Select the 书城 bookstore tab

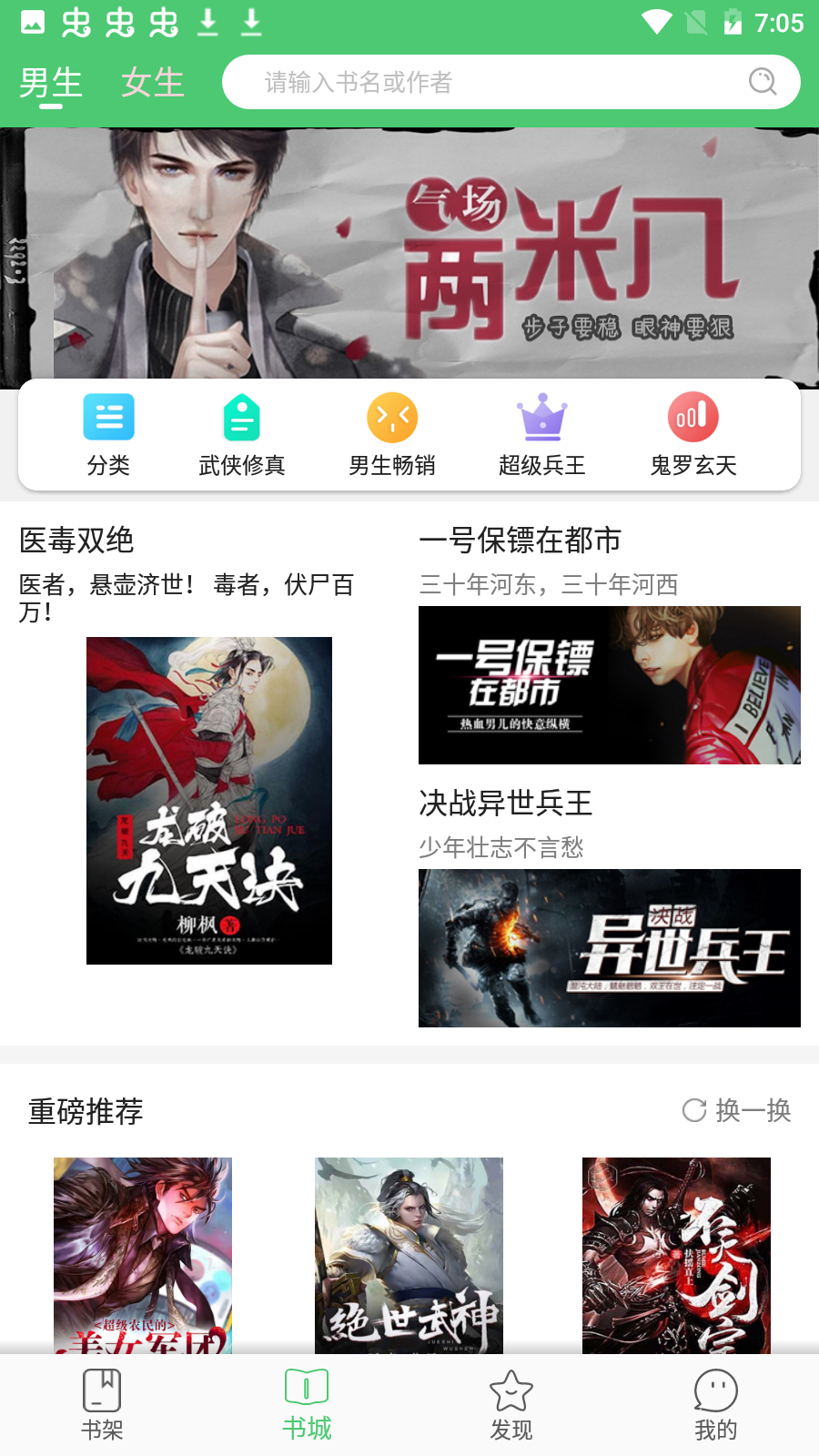(307, 1405)
